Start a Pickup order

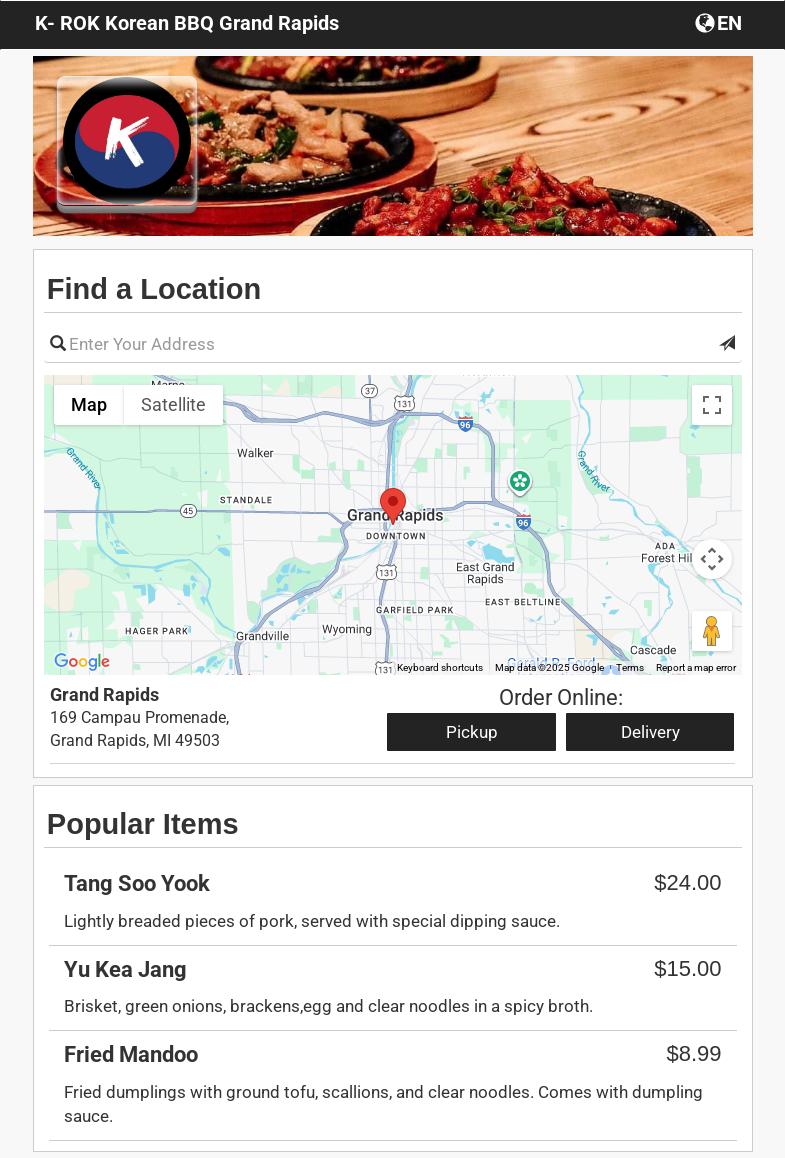pos(471,732)
